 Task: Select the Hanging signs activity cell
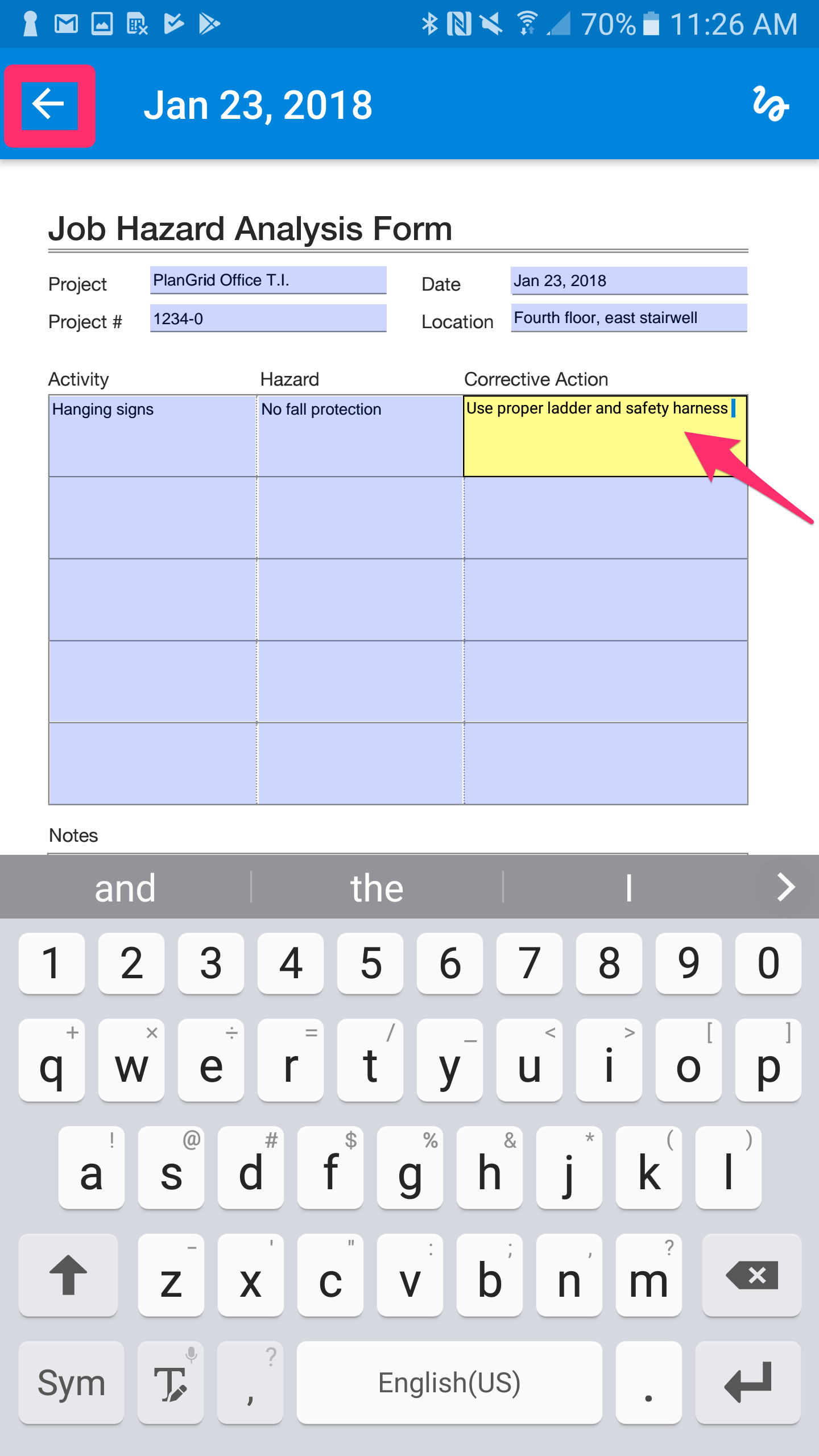pyautogui.click(x=152, y=436)
